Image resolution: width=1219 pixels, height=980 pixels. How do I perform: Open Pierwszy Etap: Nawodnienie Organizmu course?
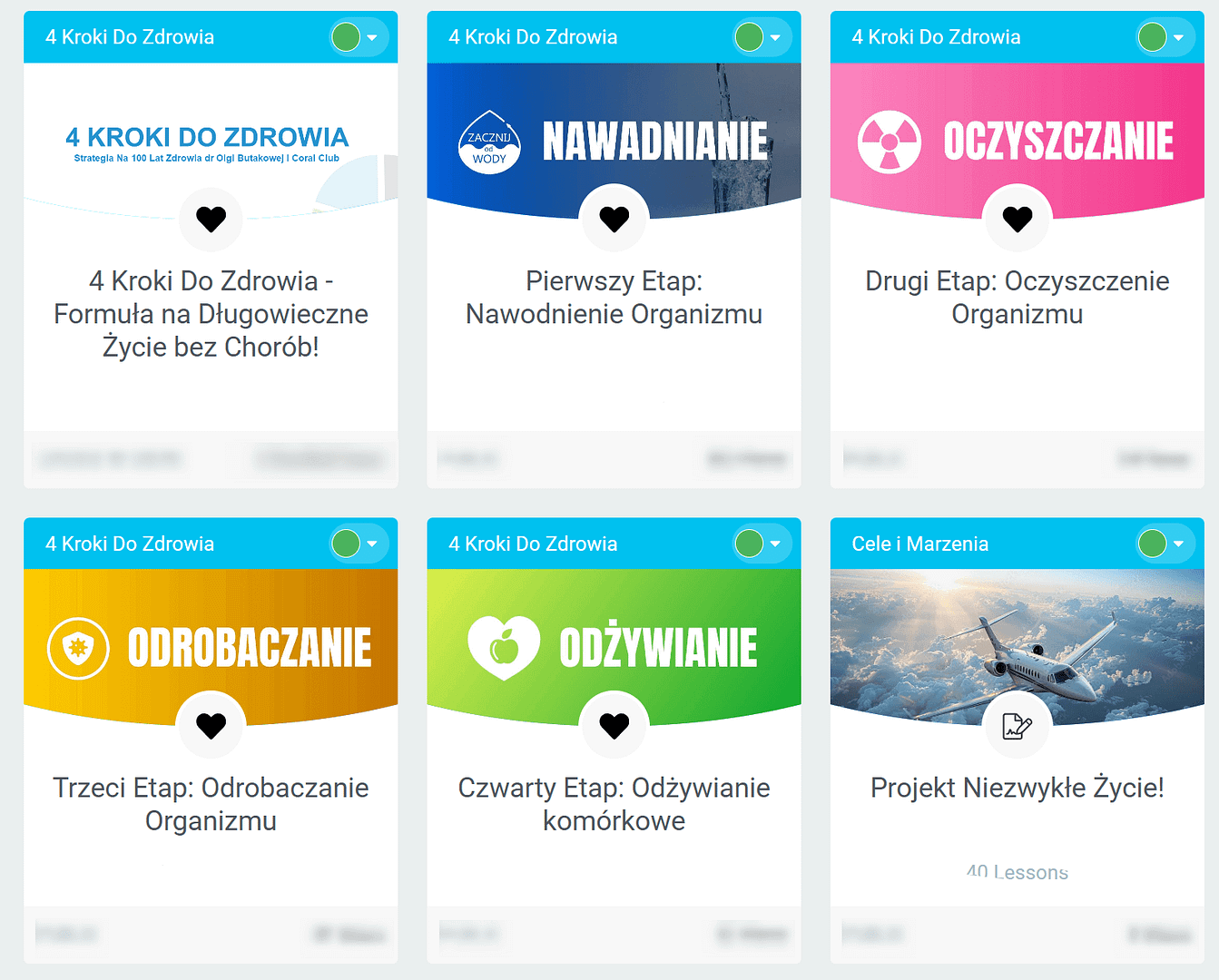click(614, 298)
